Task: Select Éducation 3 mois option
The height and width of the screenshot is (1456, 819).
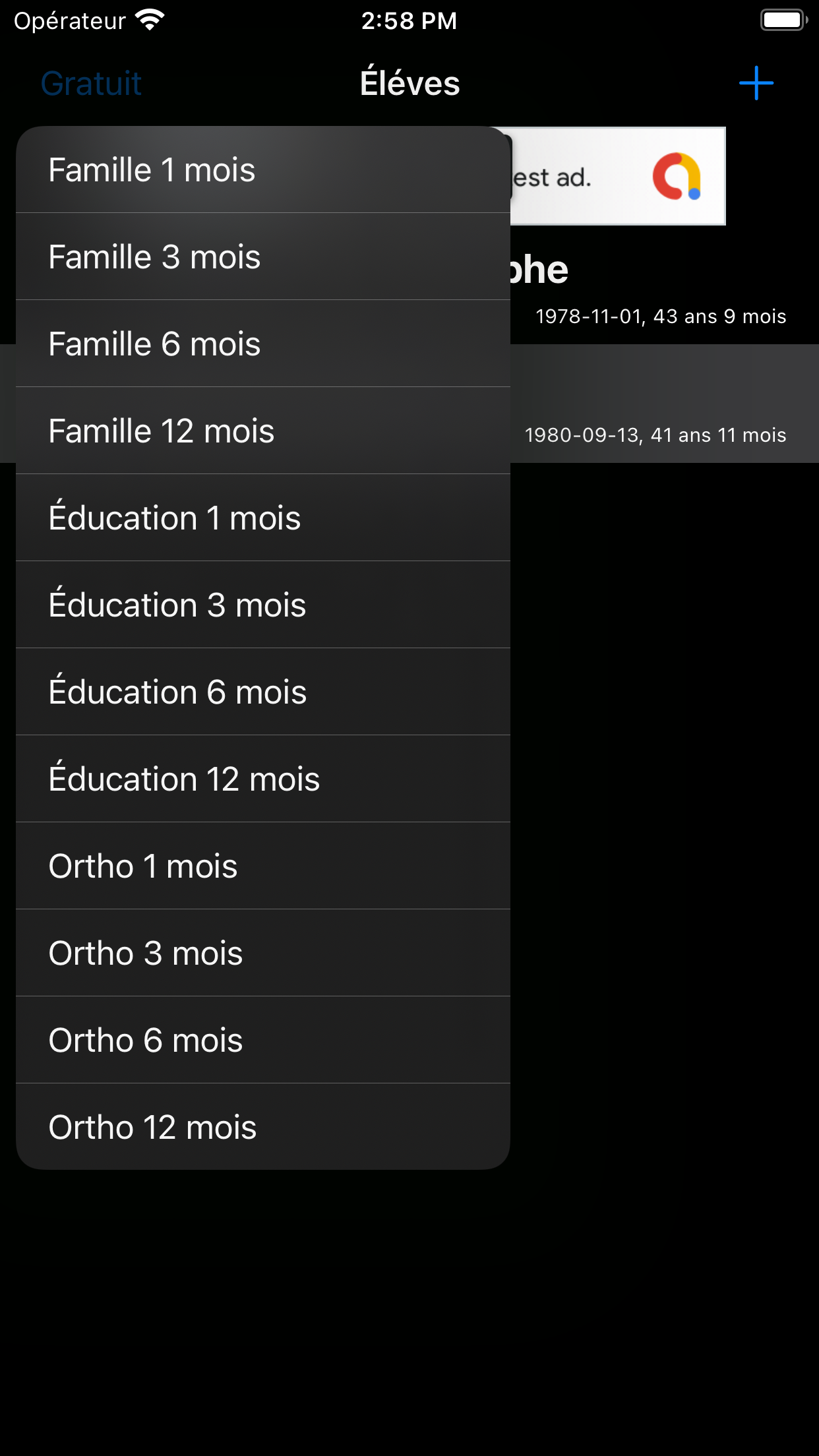Action: pos(263,605)
